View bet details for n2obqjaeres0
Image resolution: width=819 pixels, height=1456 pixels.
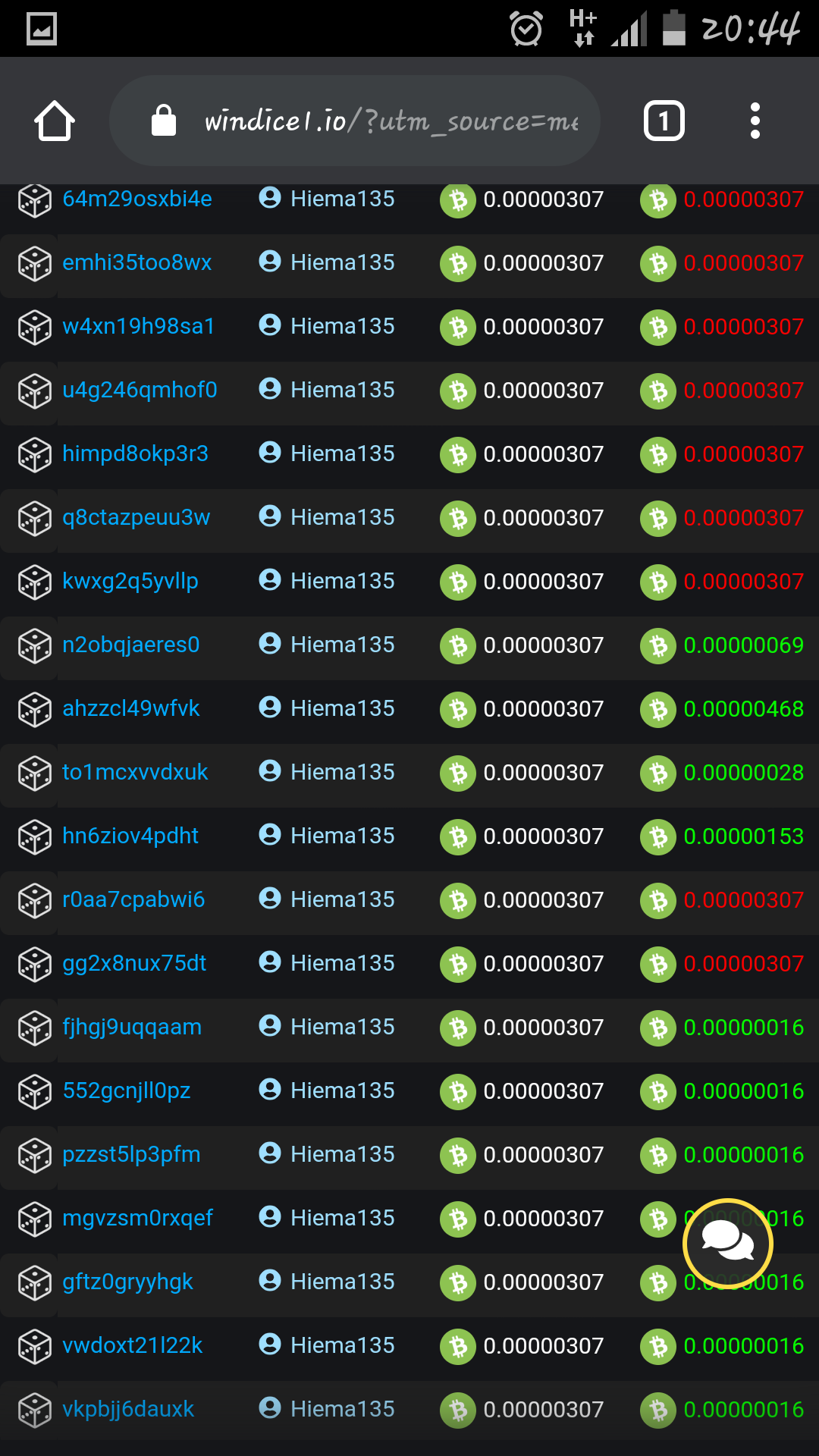130,645
